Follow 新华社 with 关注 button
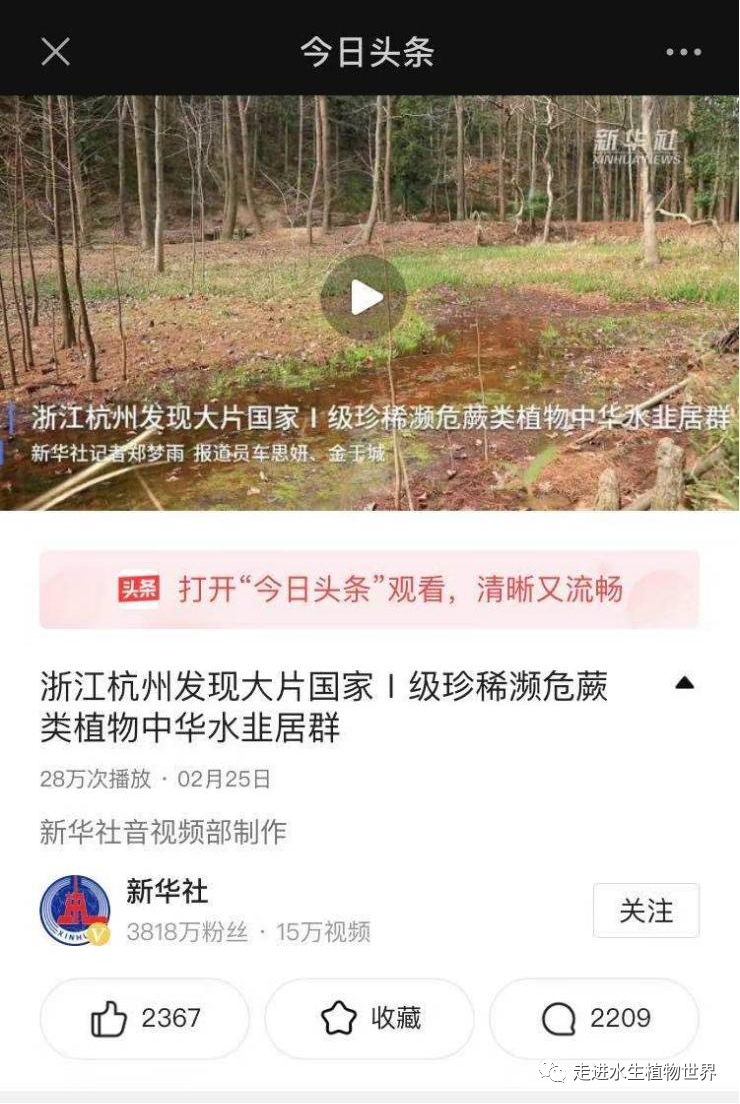This screenshot has width=740, height=1104. click(x=645, y=910)
